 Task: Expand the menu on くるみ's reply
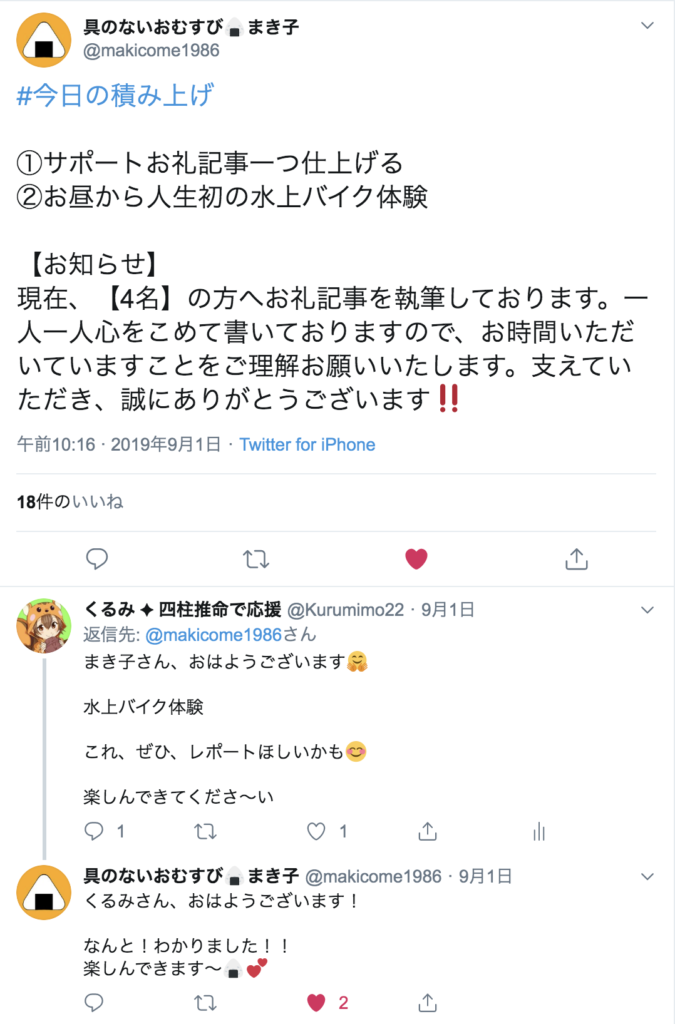click(646, 609)
